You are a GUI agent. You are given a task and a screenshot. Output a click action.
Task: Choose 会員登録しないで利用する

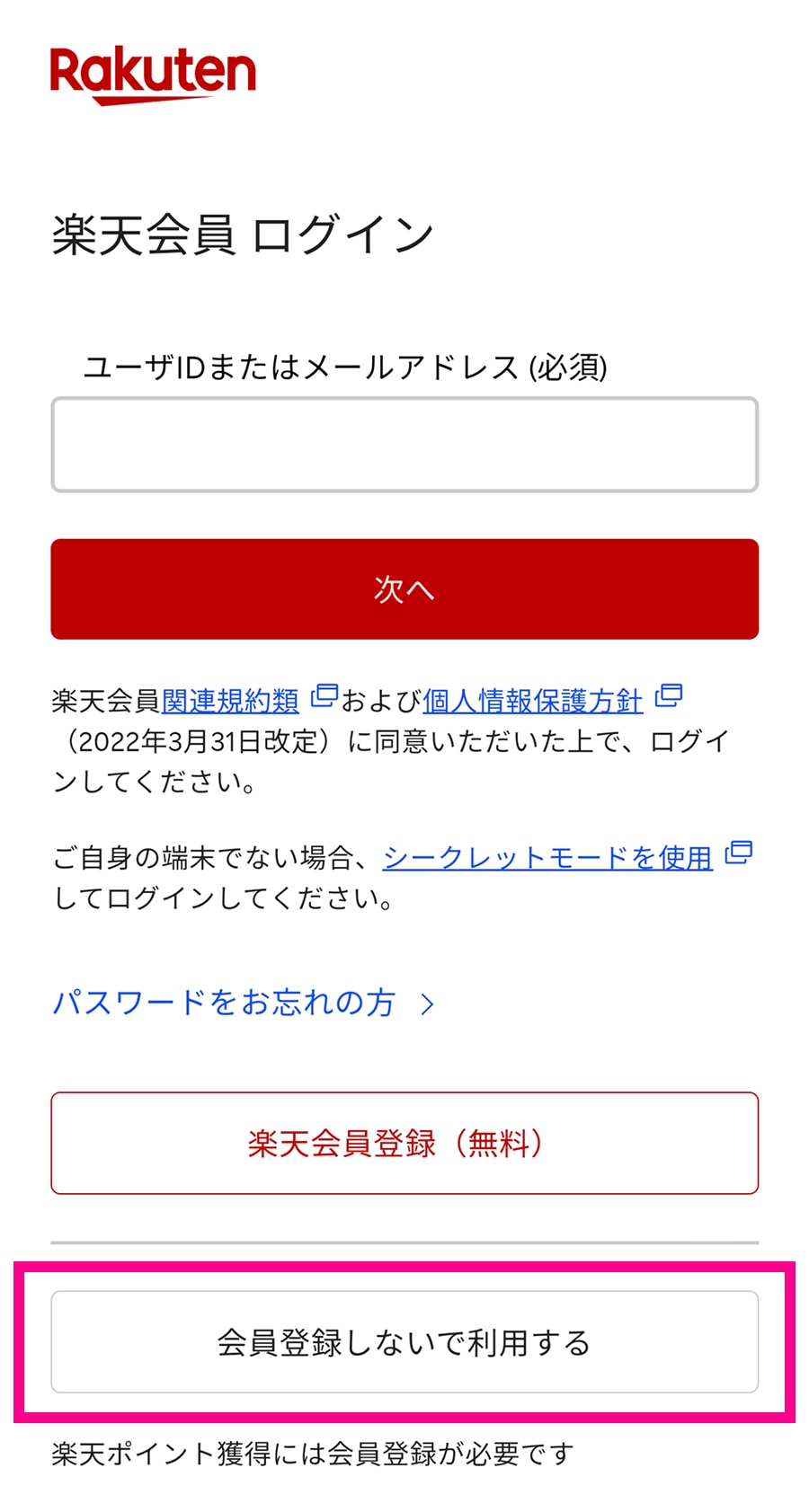[x=404, y=1342]
